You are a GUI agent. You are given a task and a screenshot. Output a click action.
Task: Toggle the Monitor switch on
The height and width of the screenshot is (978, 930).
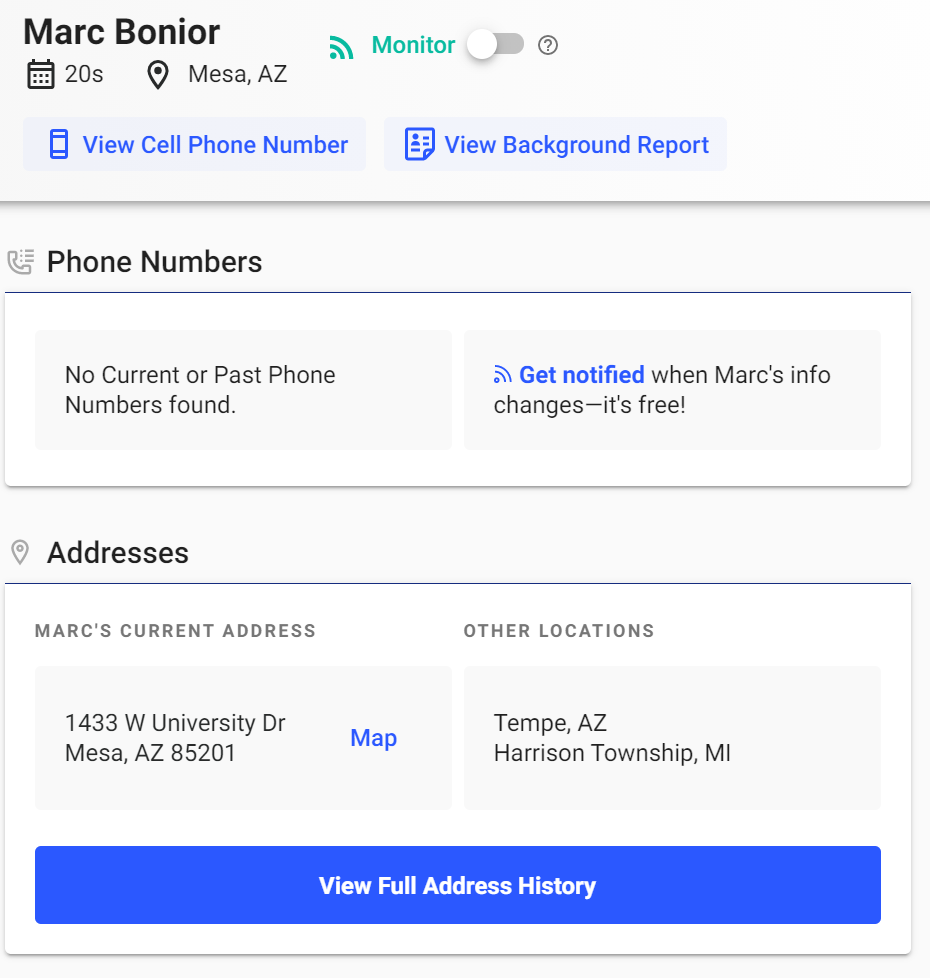[495, 44]
